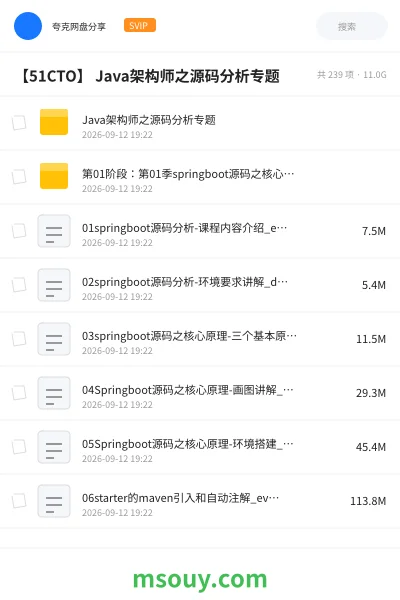Image resolution: width=400 pixels, height=600 pixels.
Task: Mark the 03springboot源码之核心原理 file checkbox
Action: click(x=19, y=339)
